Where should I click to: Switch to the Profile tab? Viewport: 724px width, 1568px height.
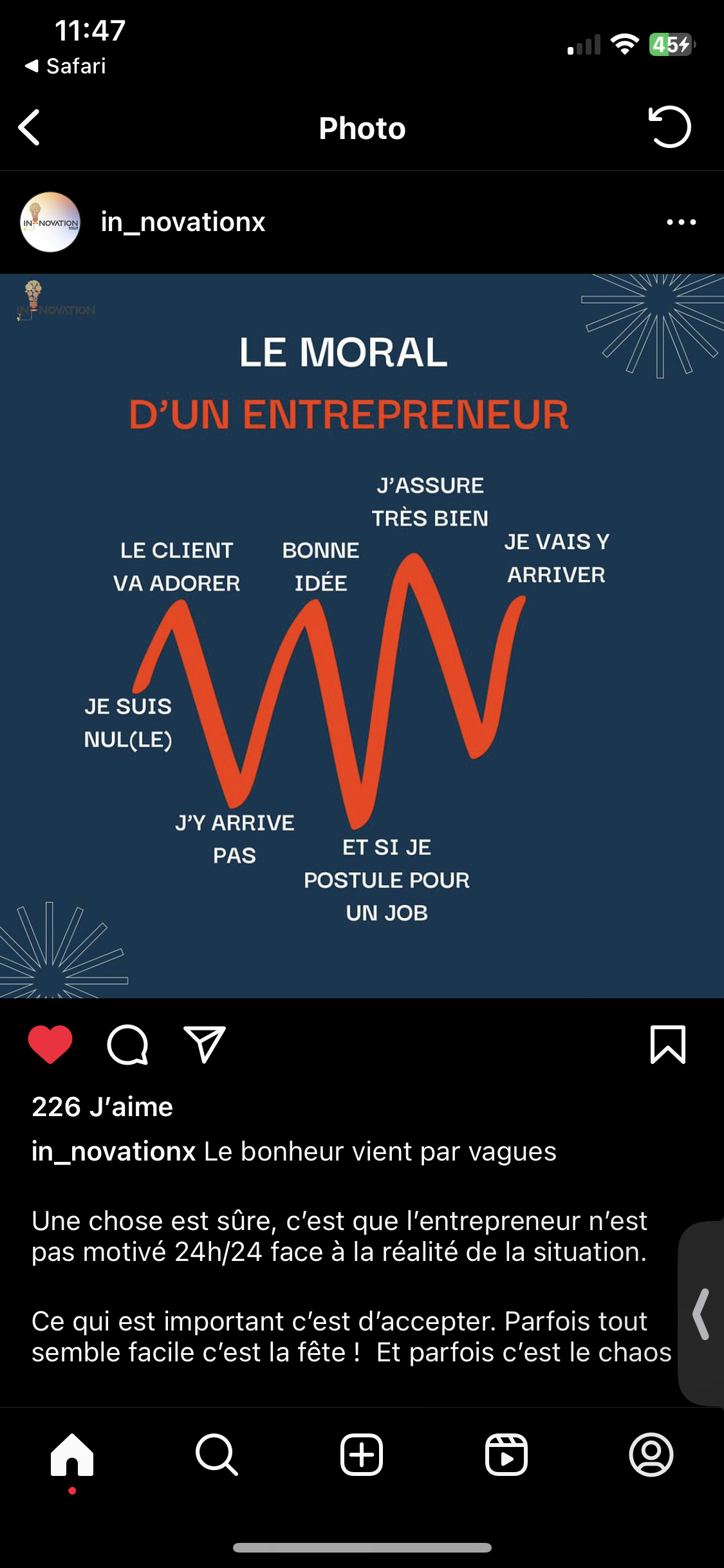651,1455
